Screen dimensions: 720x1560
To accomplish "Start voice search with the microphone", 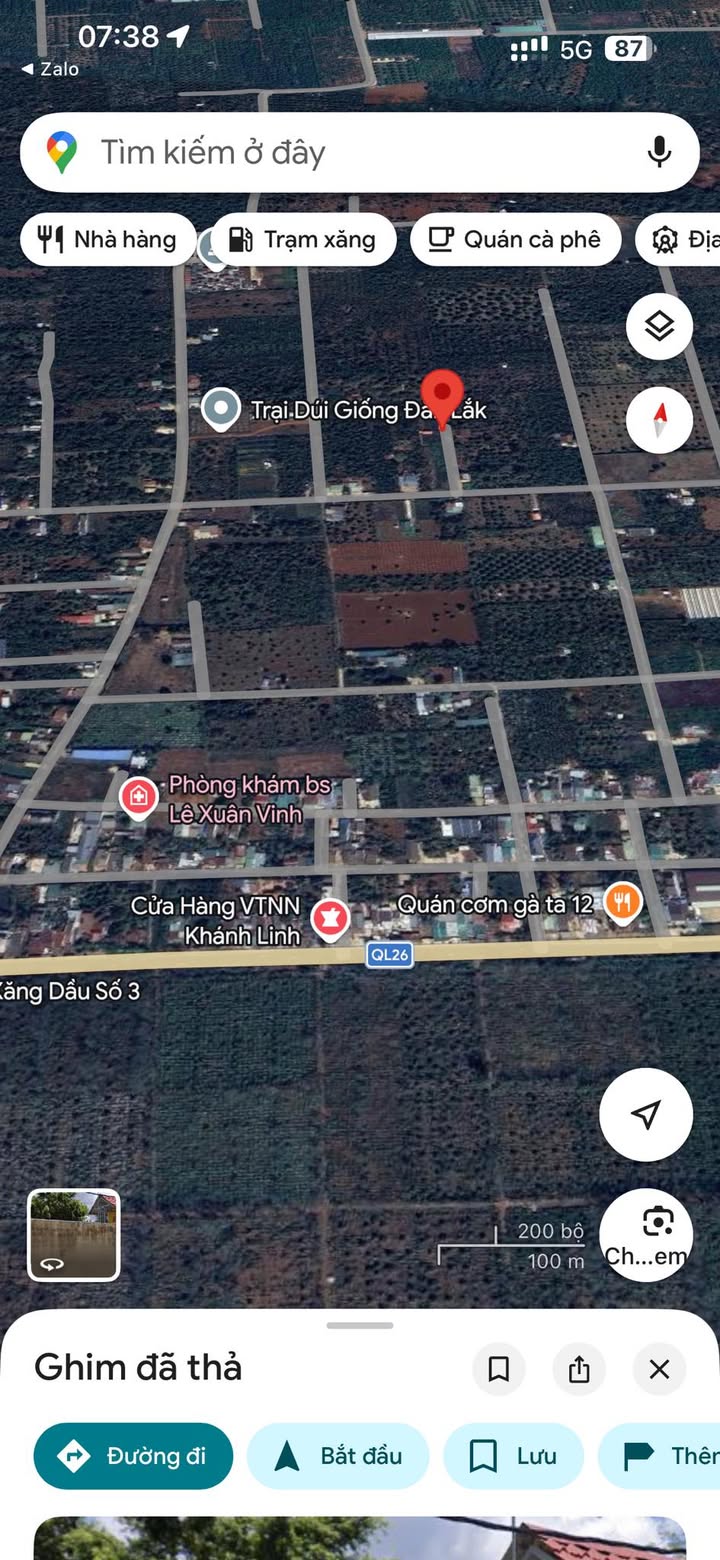I will pos(658,152).
